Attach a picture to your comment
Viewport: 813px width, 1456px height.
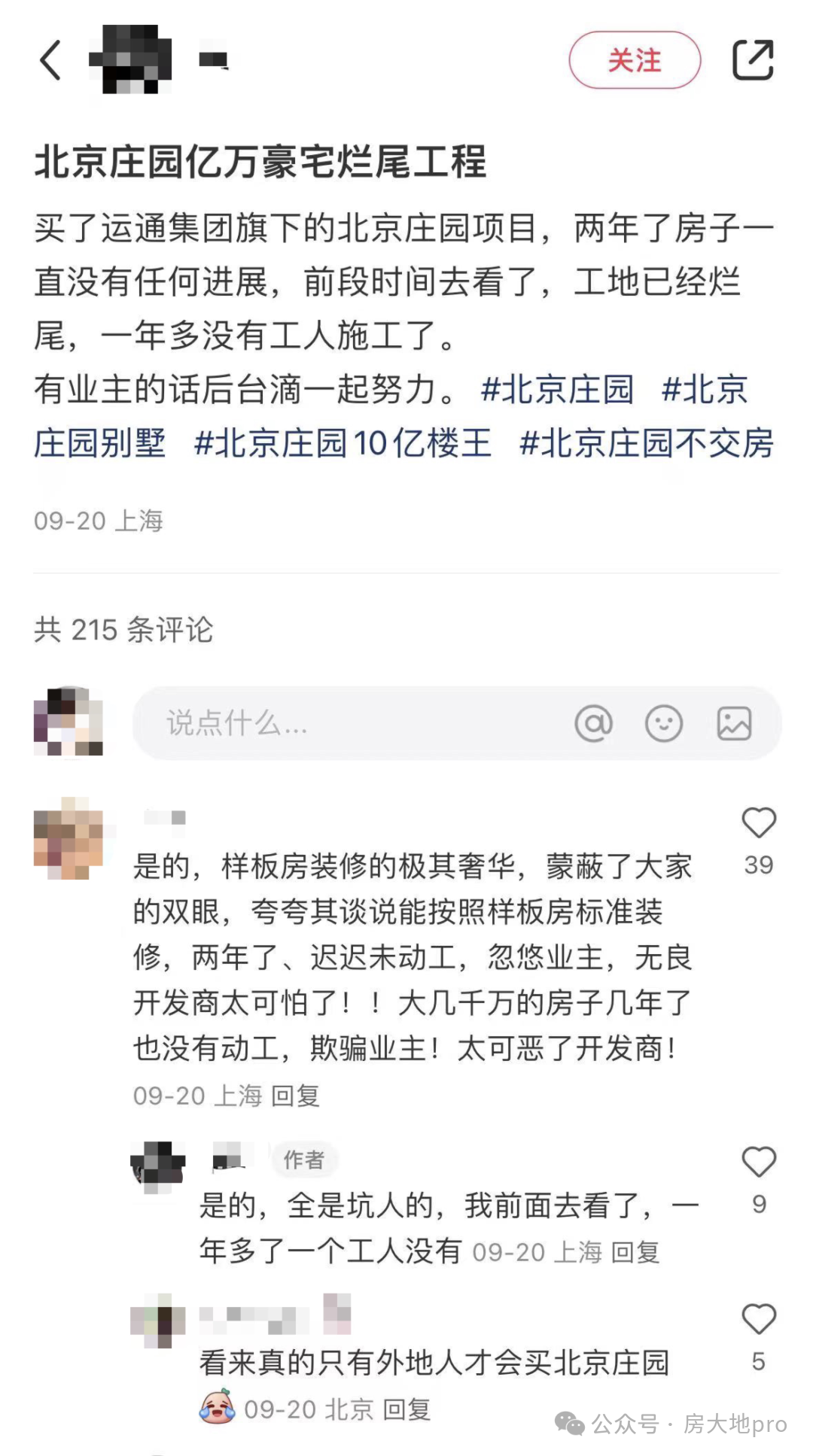(x=734, y=724)
